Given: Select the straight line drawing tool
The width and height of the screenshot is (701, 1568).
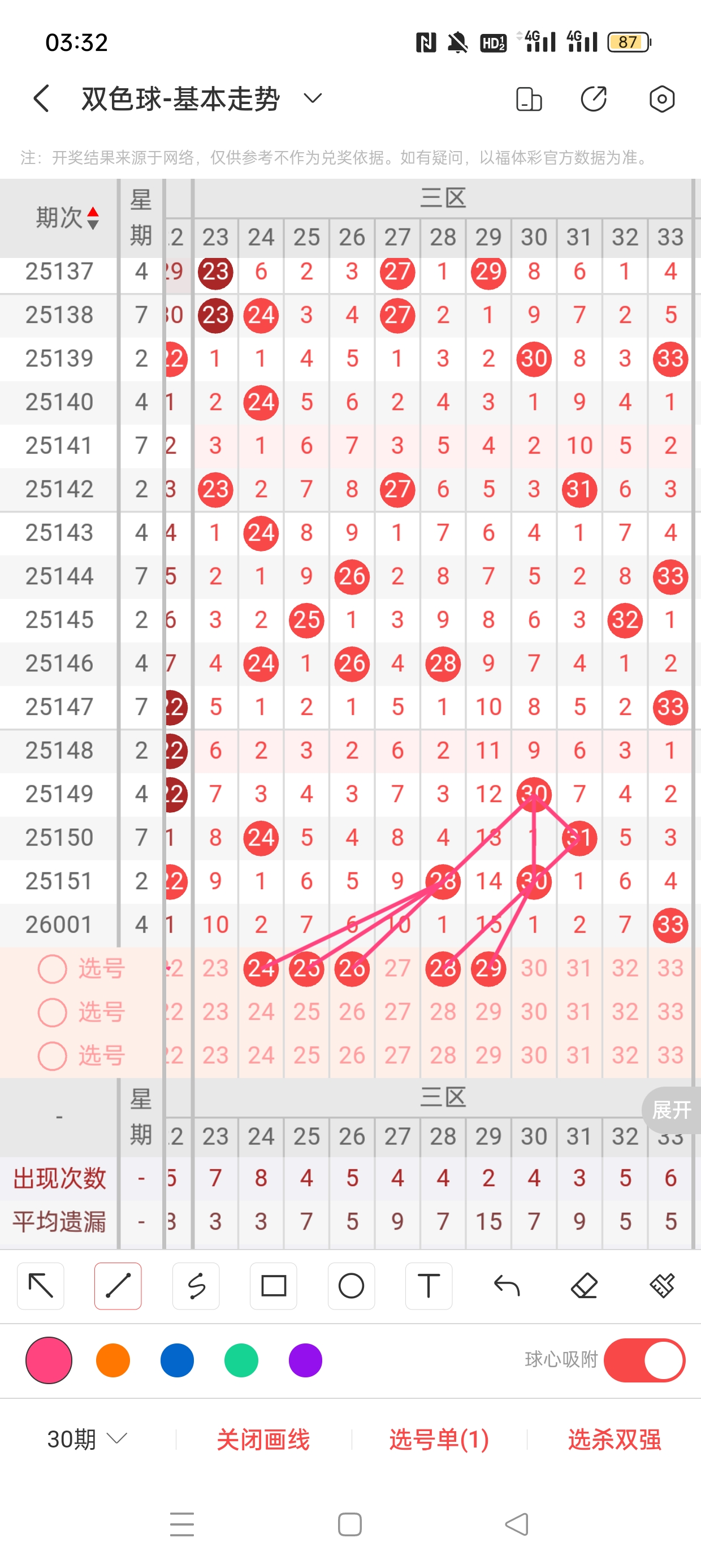Looking at the screenshot, I should click(118, 1286).
